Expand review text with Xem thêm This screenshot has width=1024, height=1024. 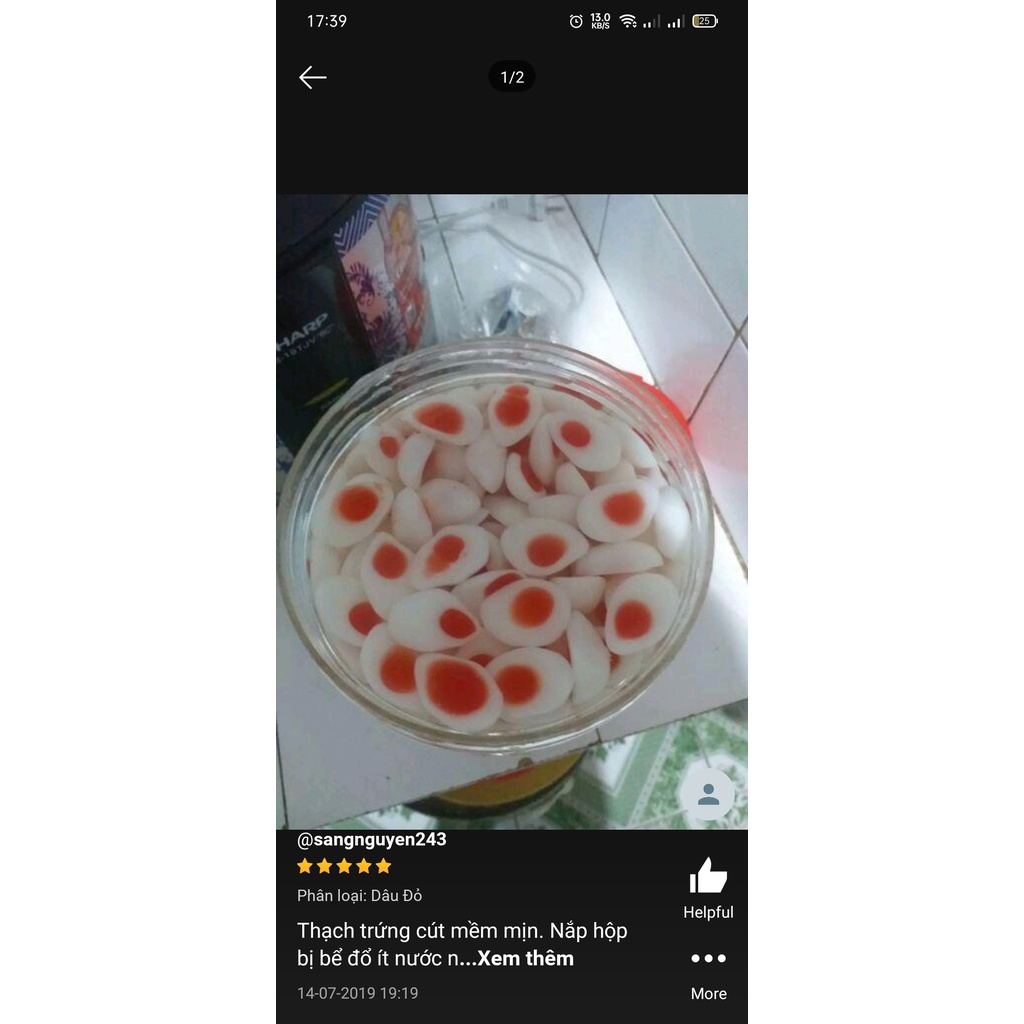[525, 958]
